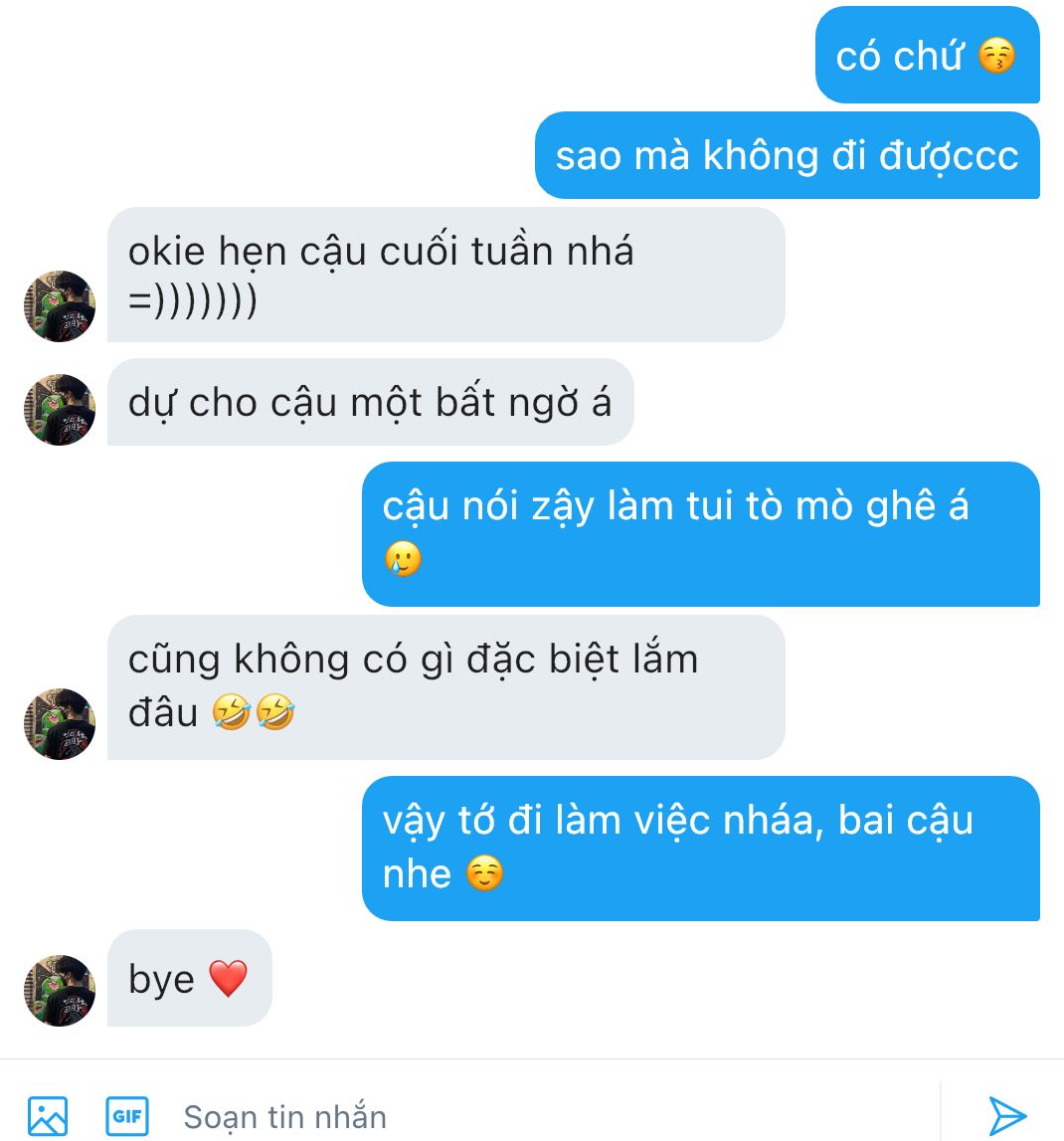Open sender's avatar beside "bye" message

60,991
